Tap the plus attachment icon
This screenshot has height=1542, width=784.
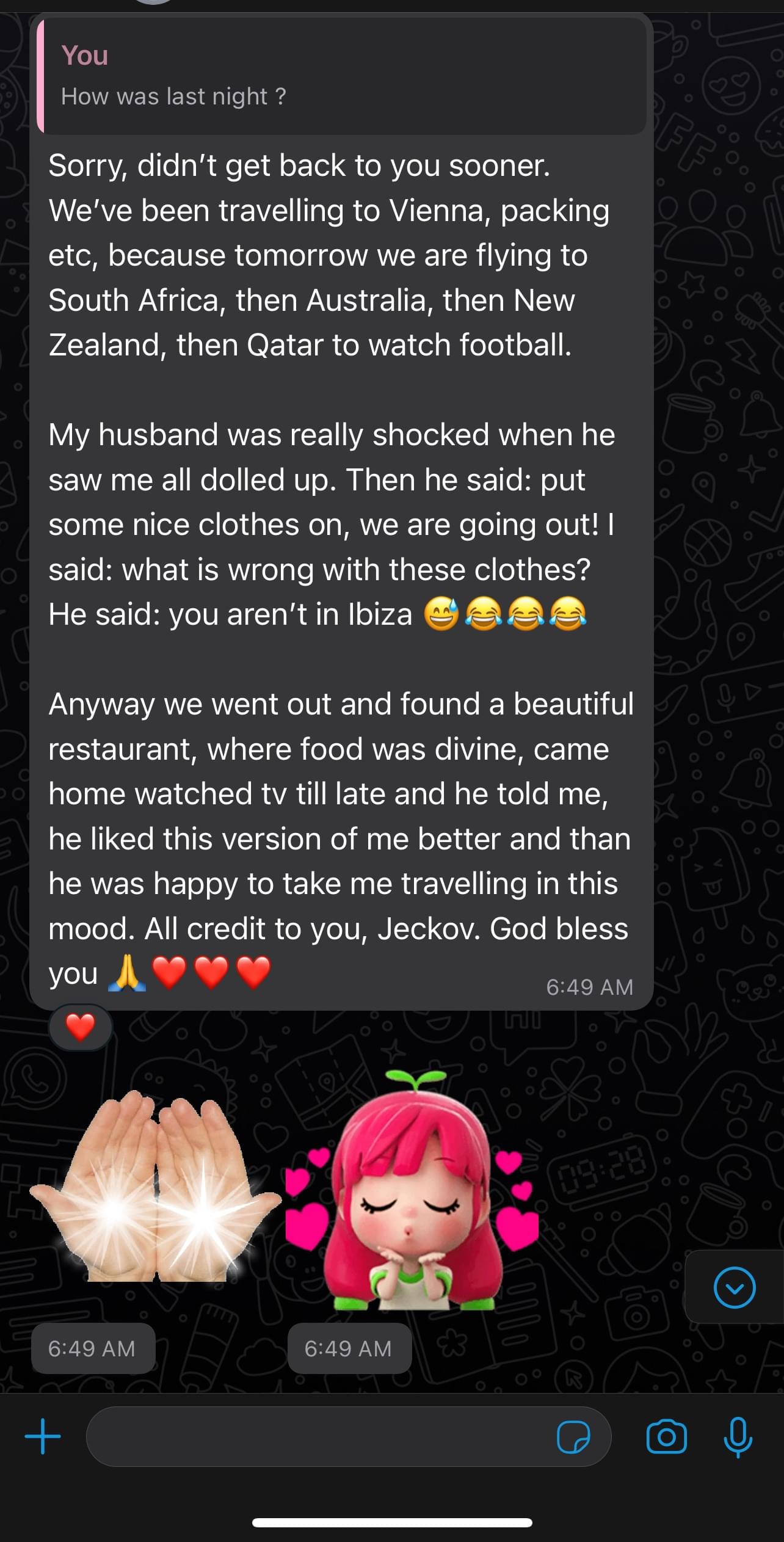[43, 1436]
